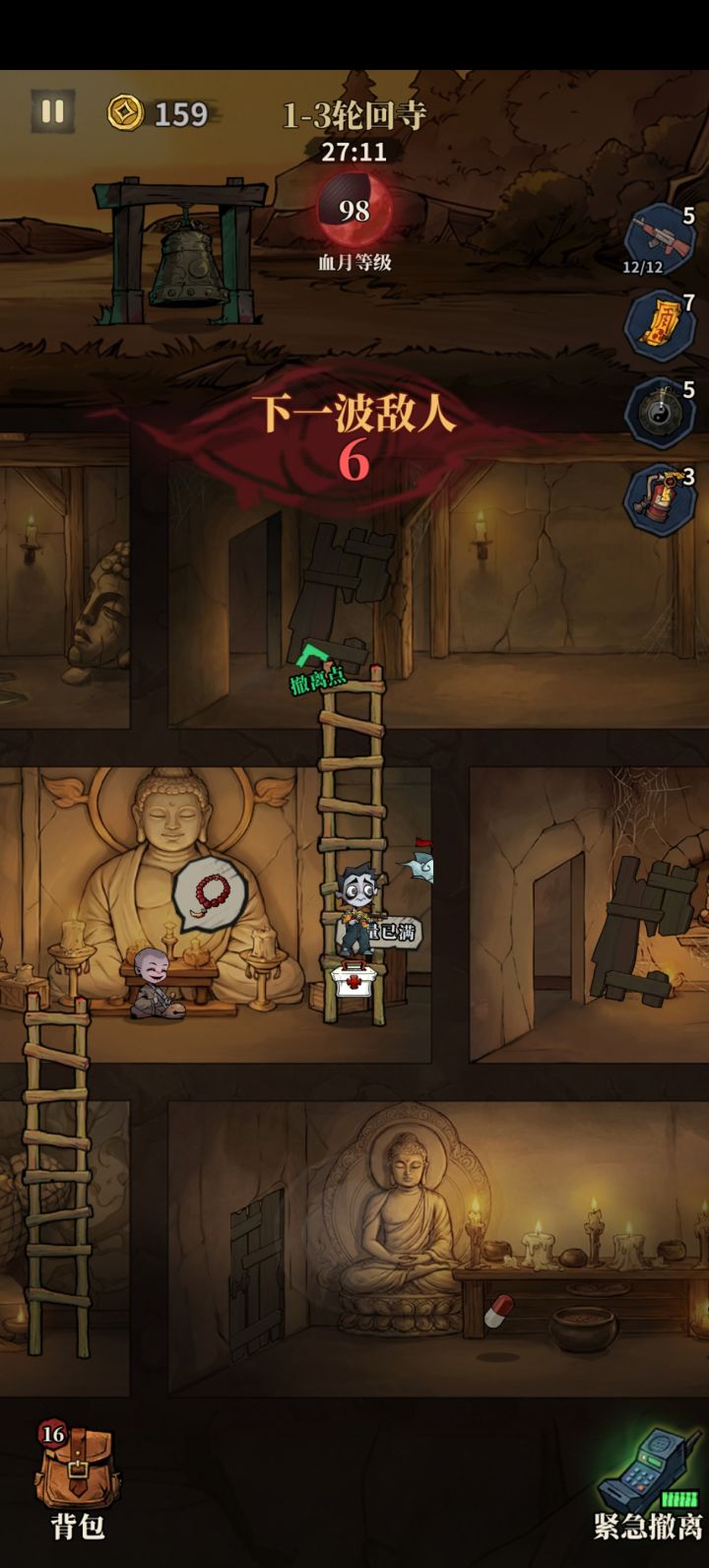Tap the 撤离点 evacuation point marker
This screenshot has width=709, height=1568.
point(315,670)
